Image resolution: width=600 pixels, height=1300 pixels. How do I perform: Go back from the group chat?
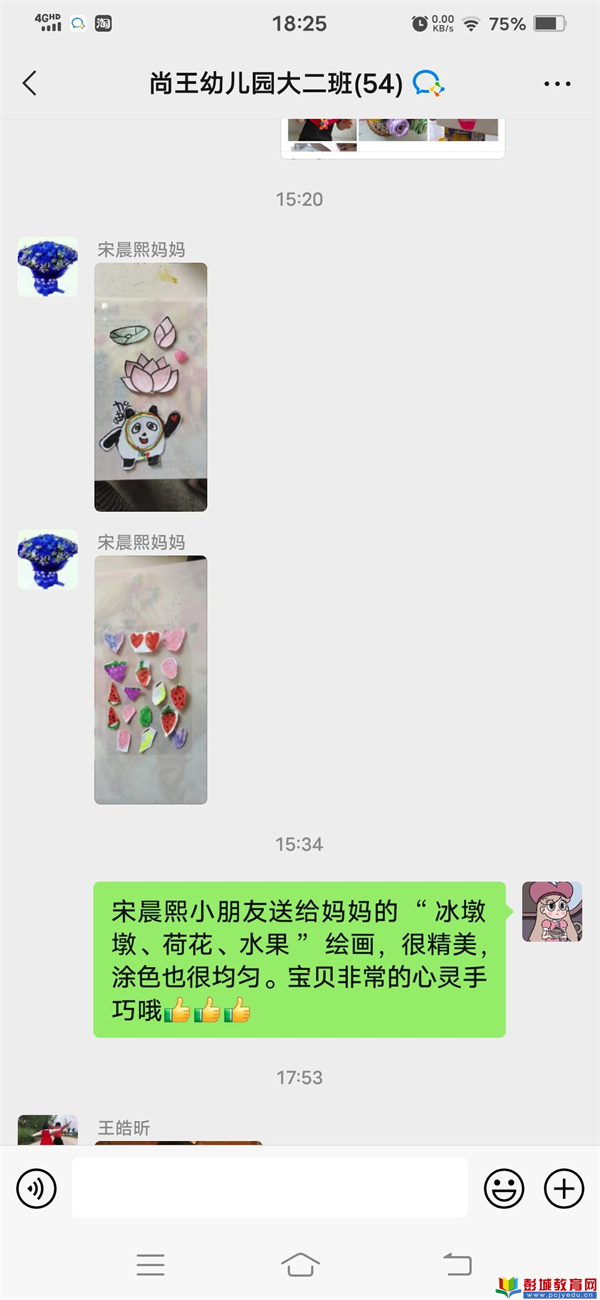pos(29,84)
